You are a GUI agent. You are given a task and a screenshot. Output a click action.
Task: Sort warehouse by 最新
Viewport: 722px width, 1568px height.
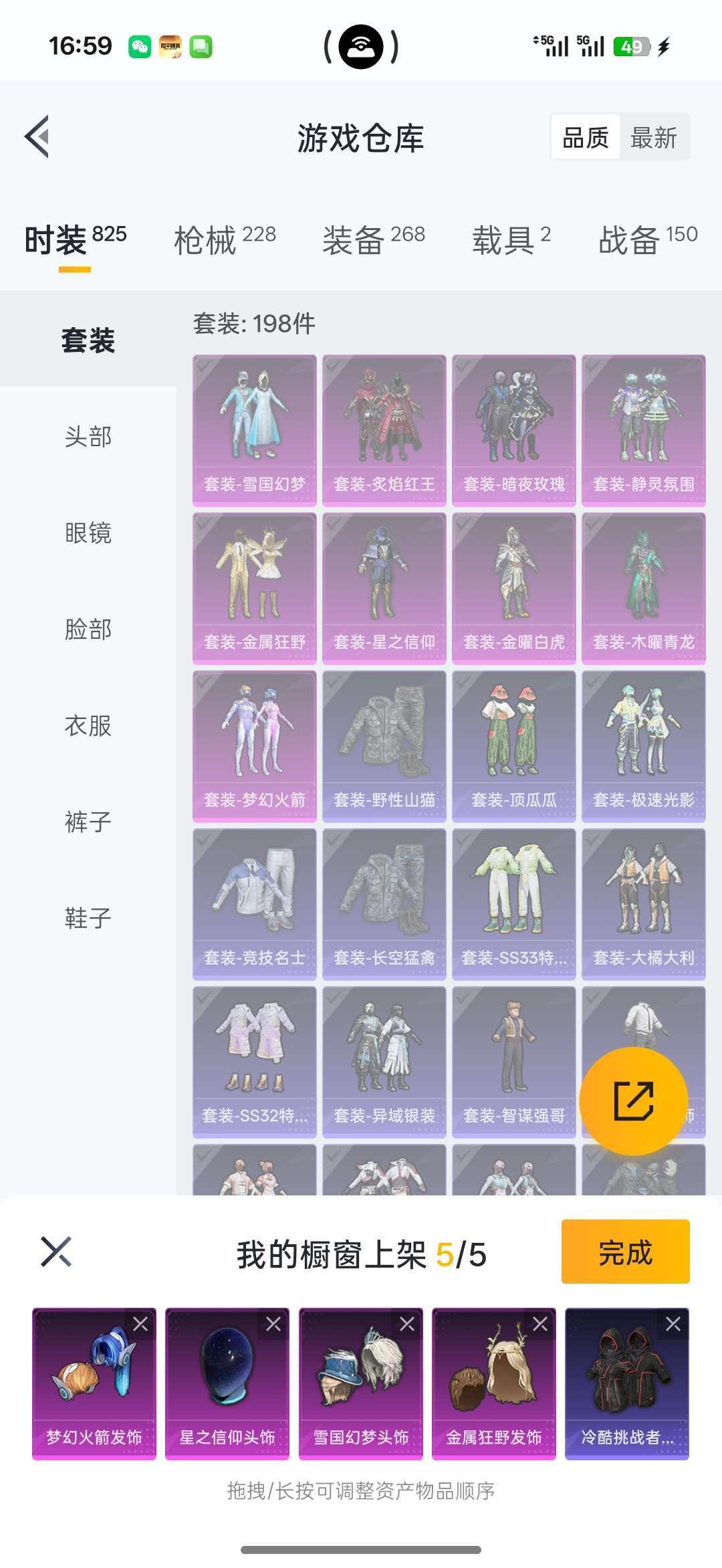pyautogui.click(x=654, y=138)
